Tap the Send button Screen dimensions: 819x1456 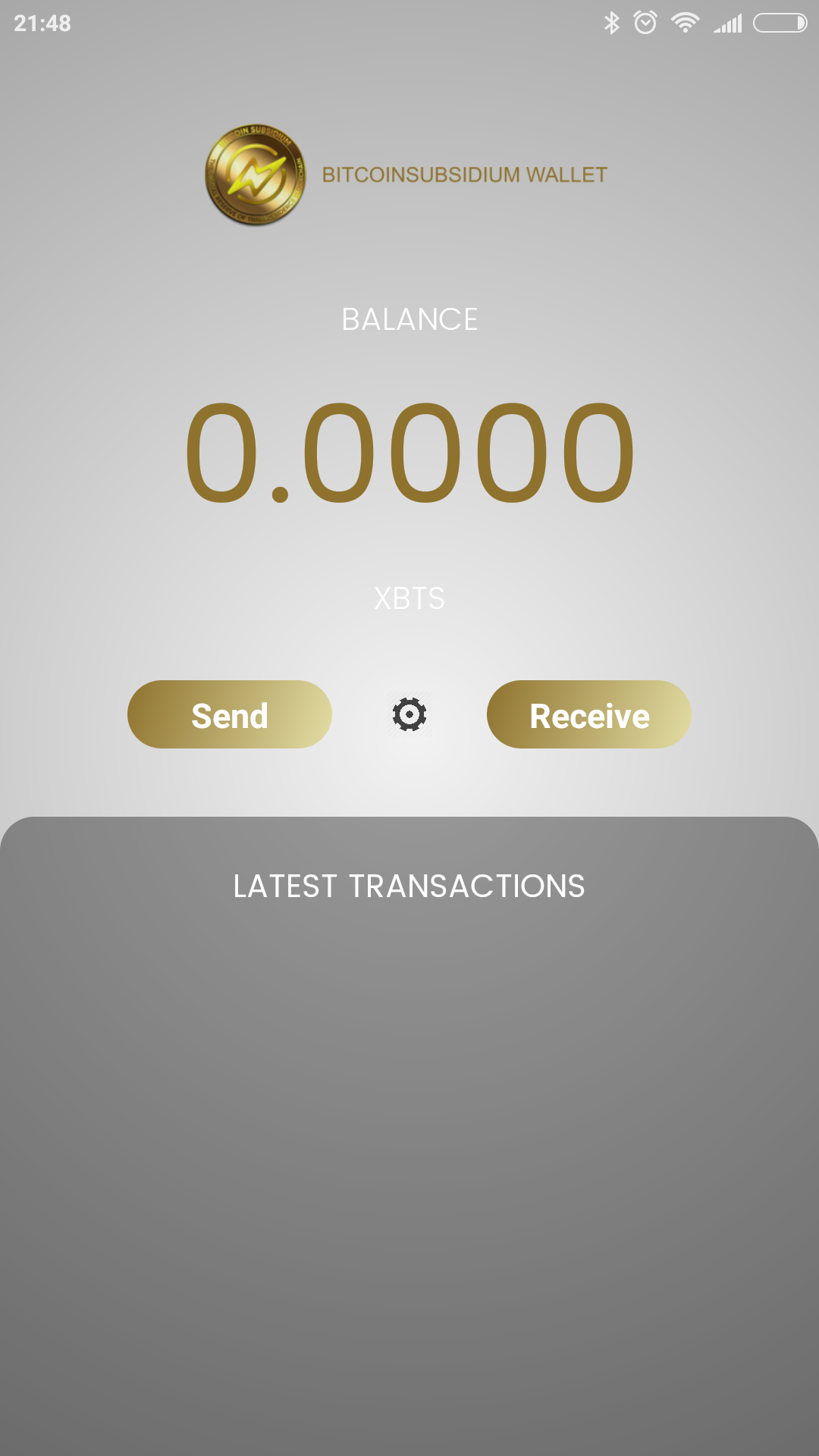click(x=229, y=714)
